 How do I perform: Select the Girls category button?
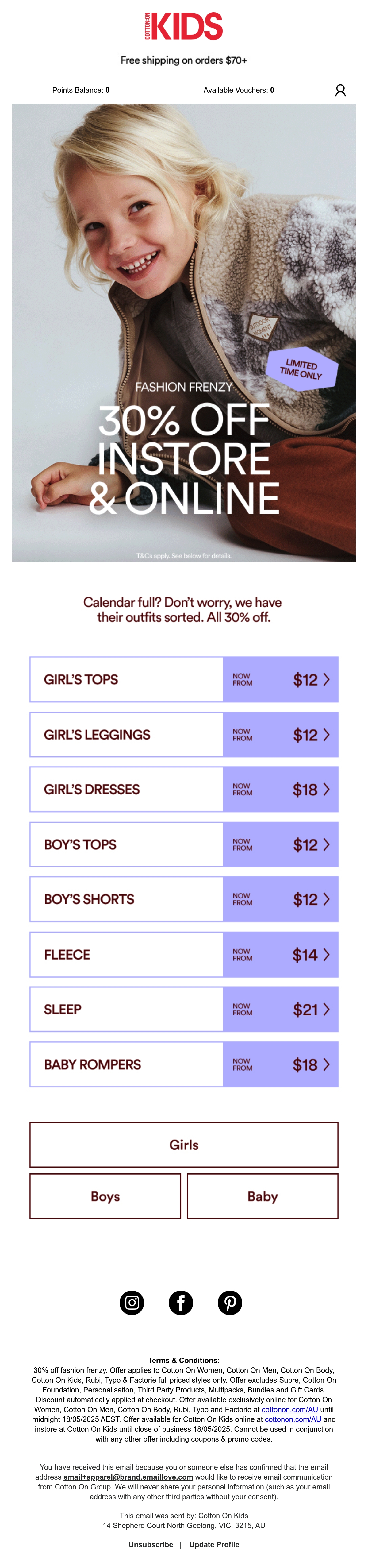(184, 1145)
